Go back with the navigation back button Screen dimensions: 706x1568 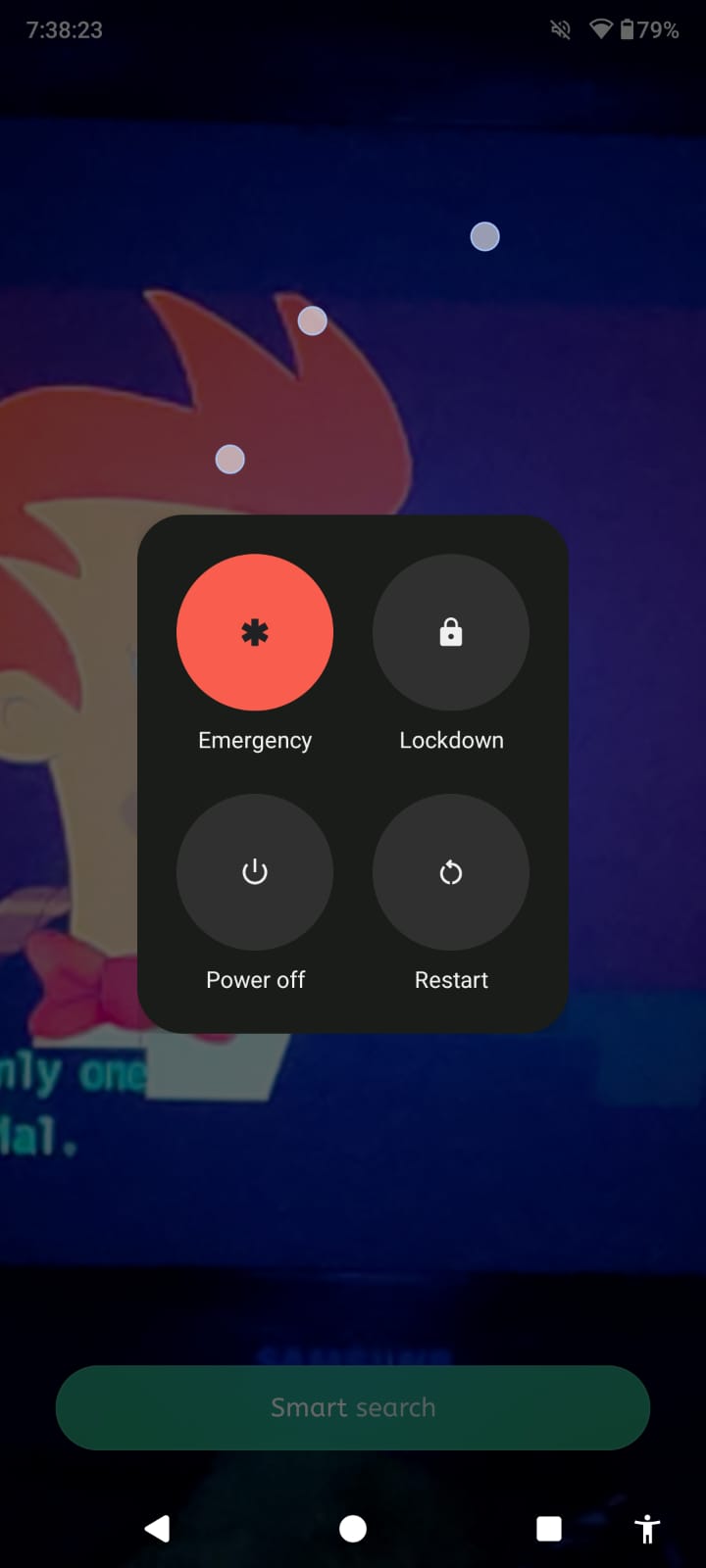(x=157, y=1529)
